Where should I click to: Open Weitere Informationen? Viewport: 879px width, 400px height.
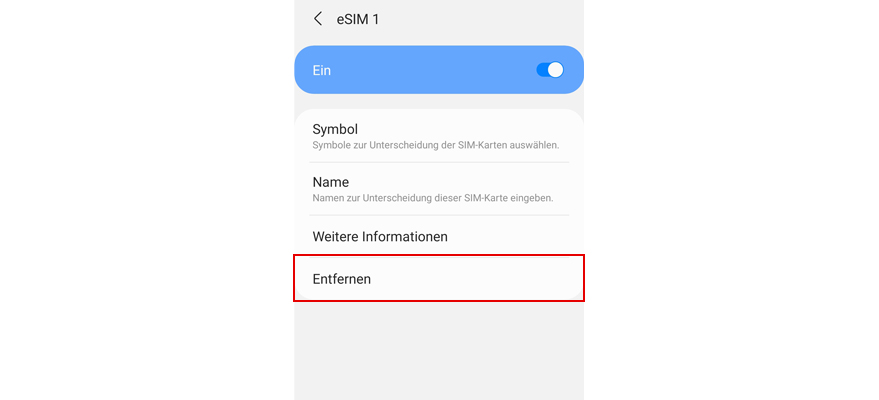438,237
